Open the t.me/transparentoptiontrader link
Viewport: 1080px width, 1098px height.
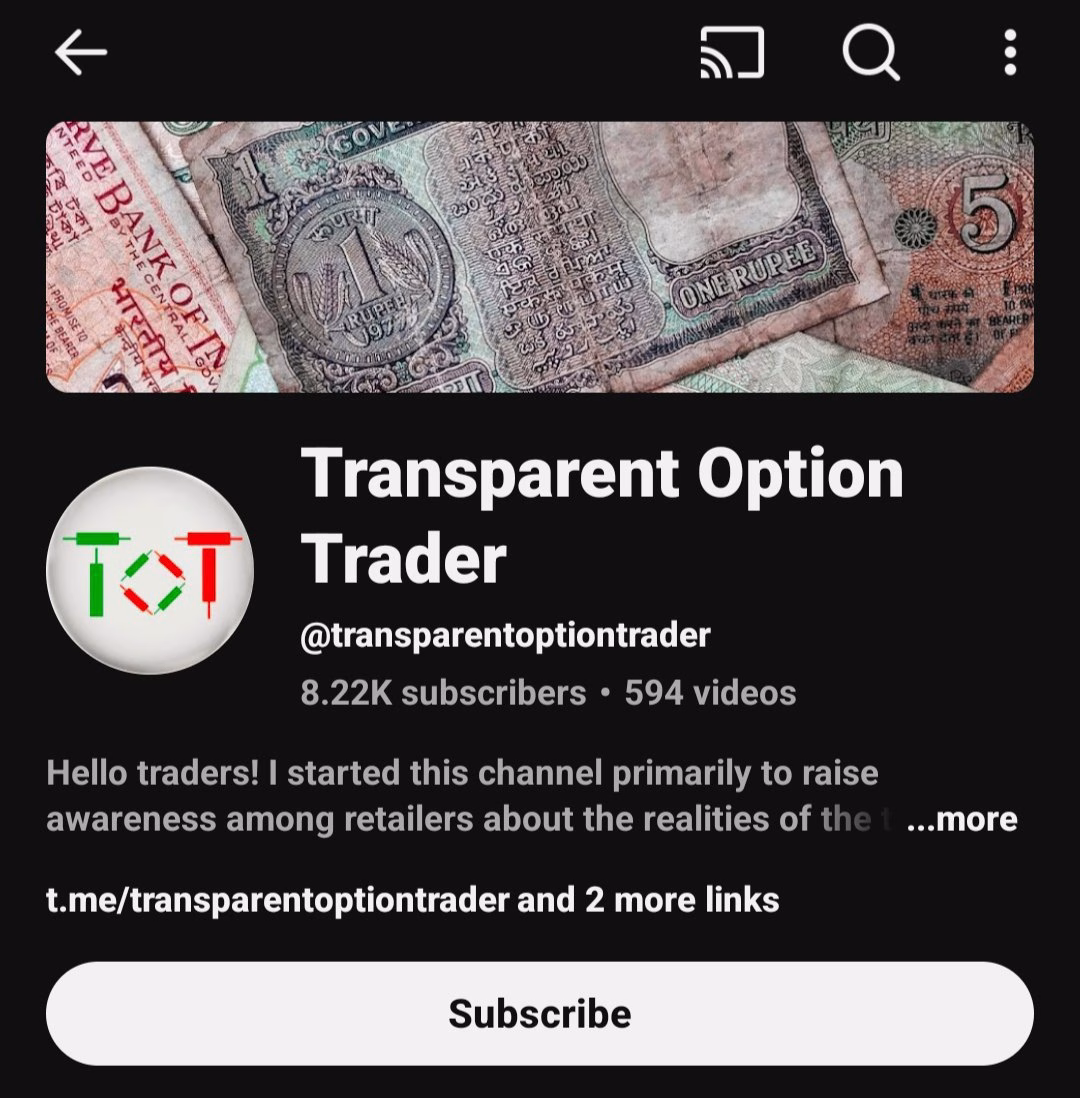tap(278, 900)
